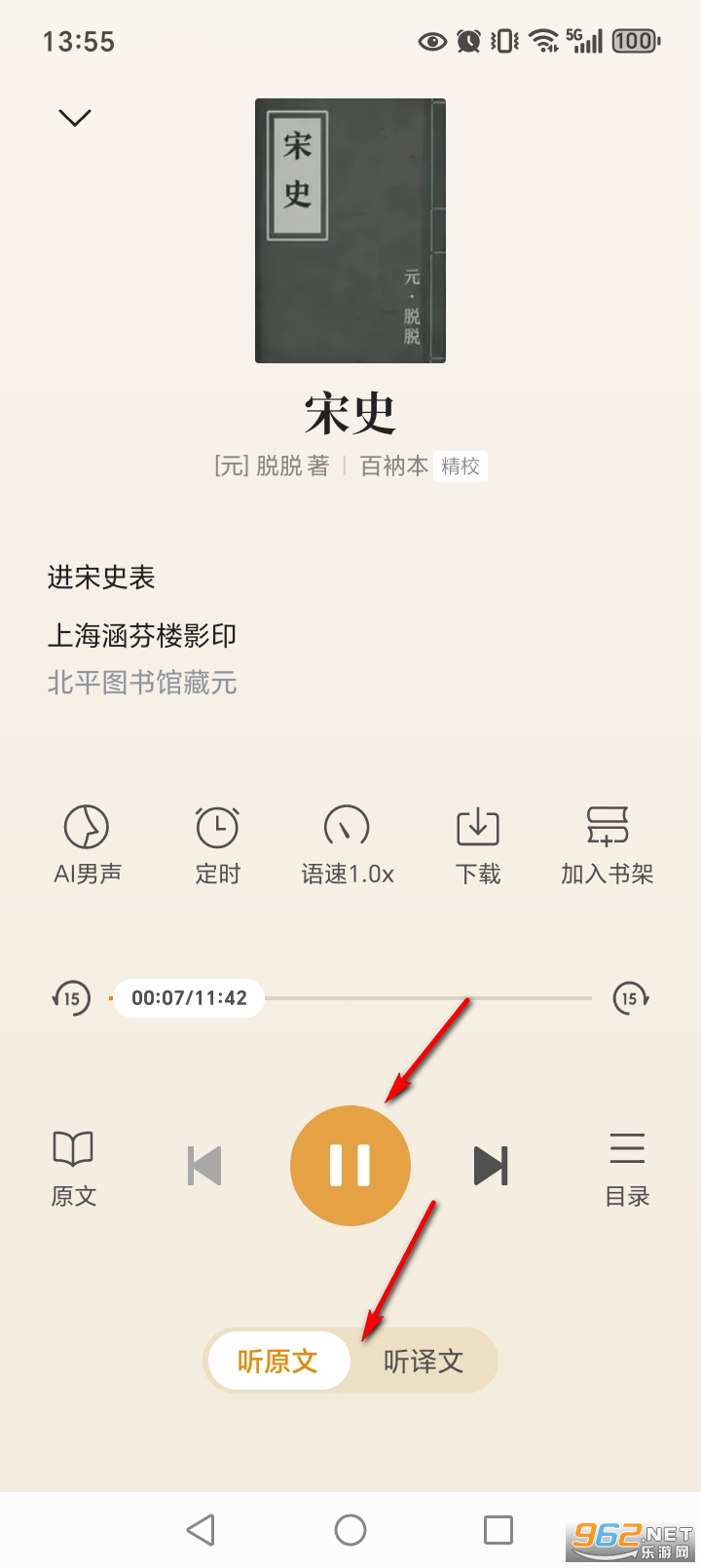The image size is (701, 1568).
Task: Fast forward 15 seconds
Action: [x=631, y=997]
